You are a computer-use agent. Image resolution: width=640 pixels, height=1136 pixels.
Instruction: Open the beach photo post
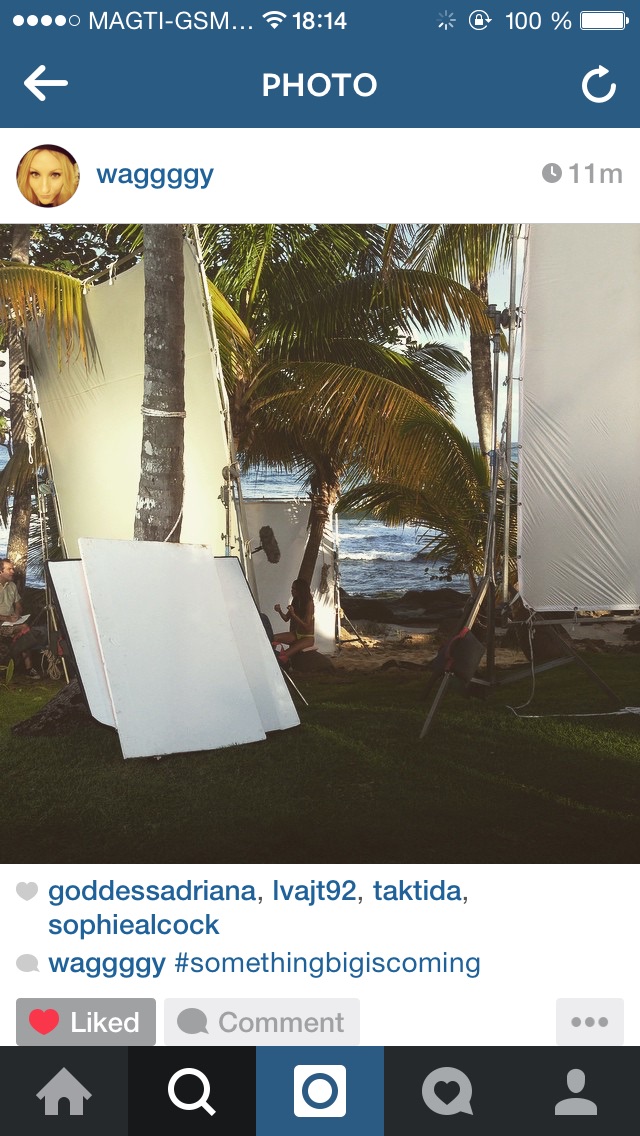[320, 543]
